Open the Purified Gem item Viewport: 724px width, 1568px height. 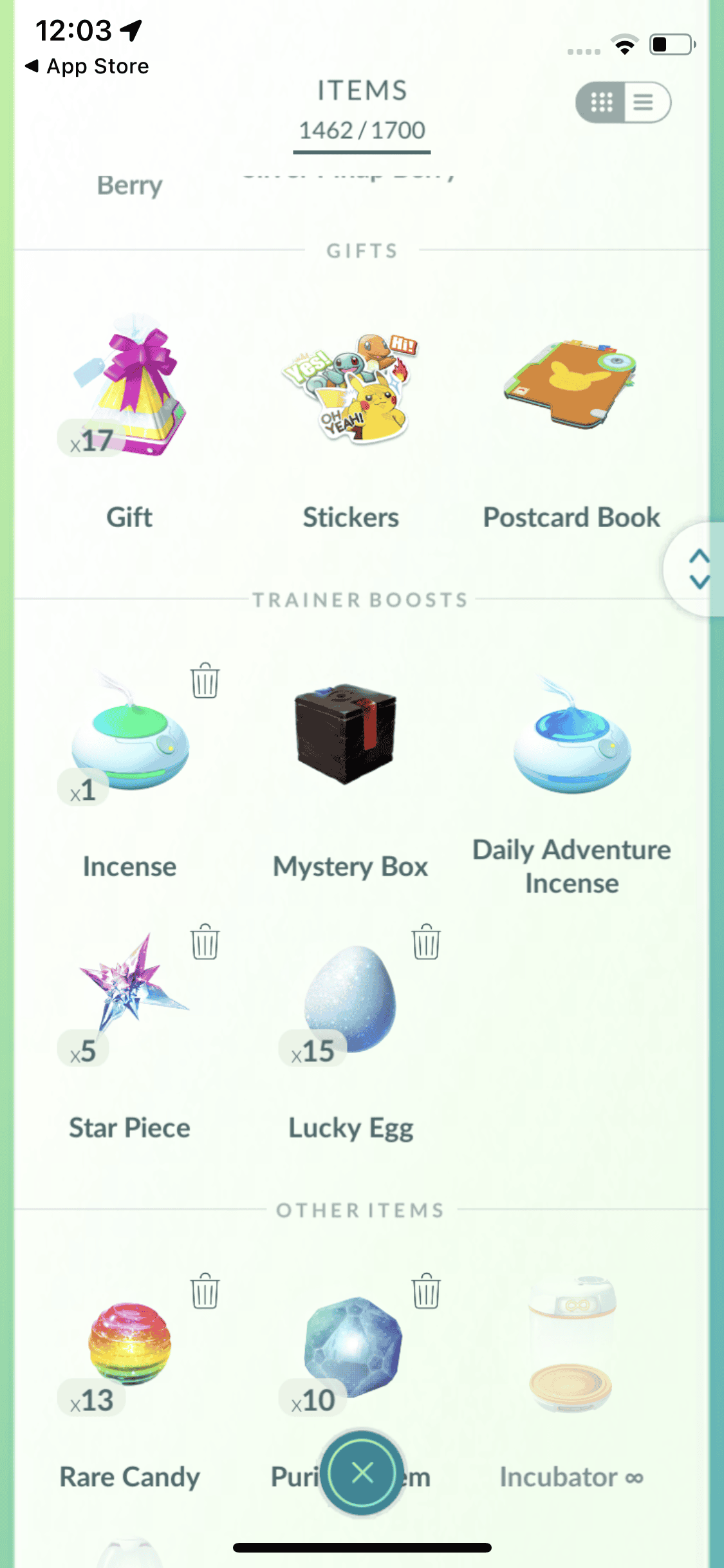click(353, 1345)
